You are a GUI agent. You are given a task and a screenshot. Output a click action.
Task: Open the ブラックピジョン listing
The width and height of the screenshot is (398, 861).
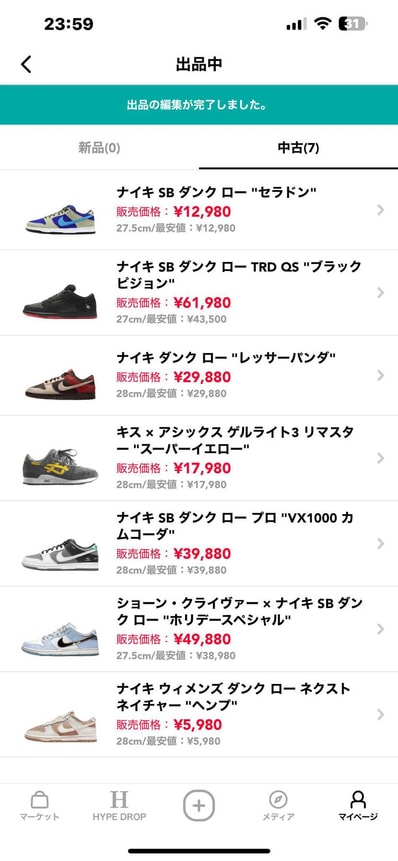coord(199,293)
